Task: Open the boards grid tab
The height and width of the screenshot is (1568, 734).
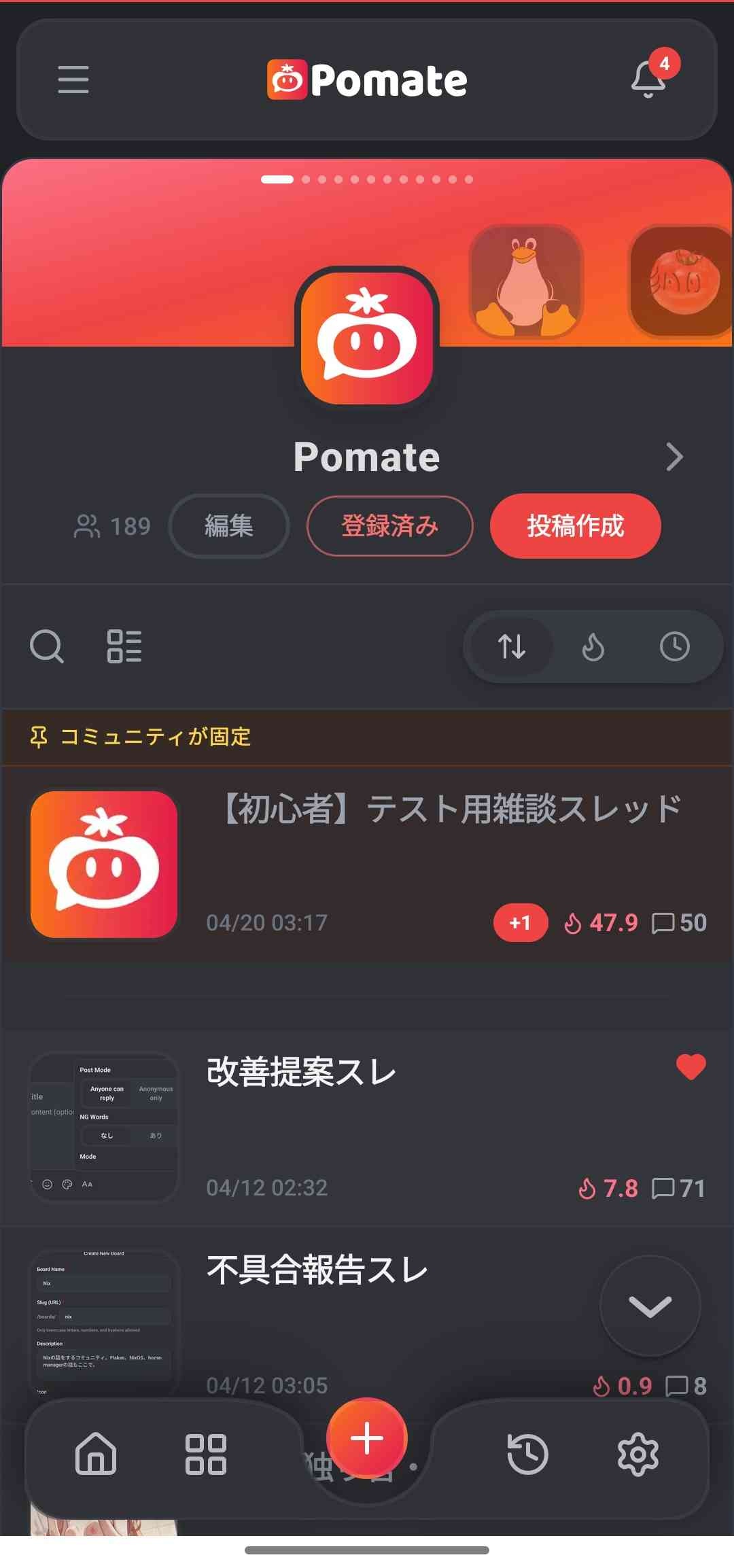Action: pyautogui.click(x=206, y=1454)
